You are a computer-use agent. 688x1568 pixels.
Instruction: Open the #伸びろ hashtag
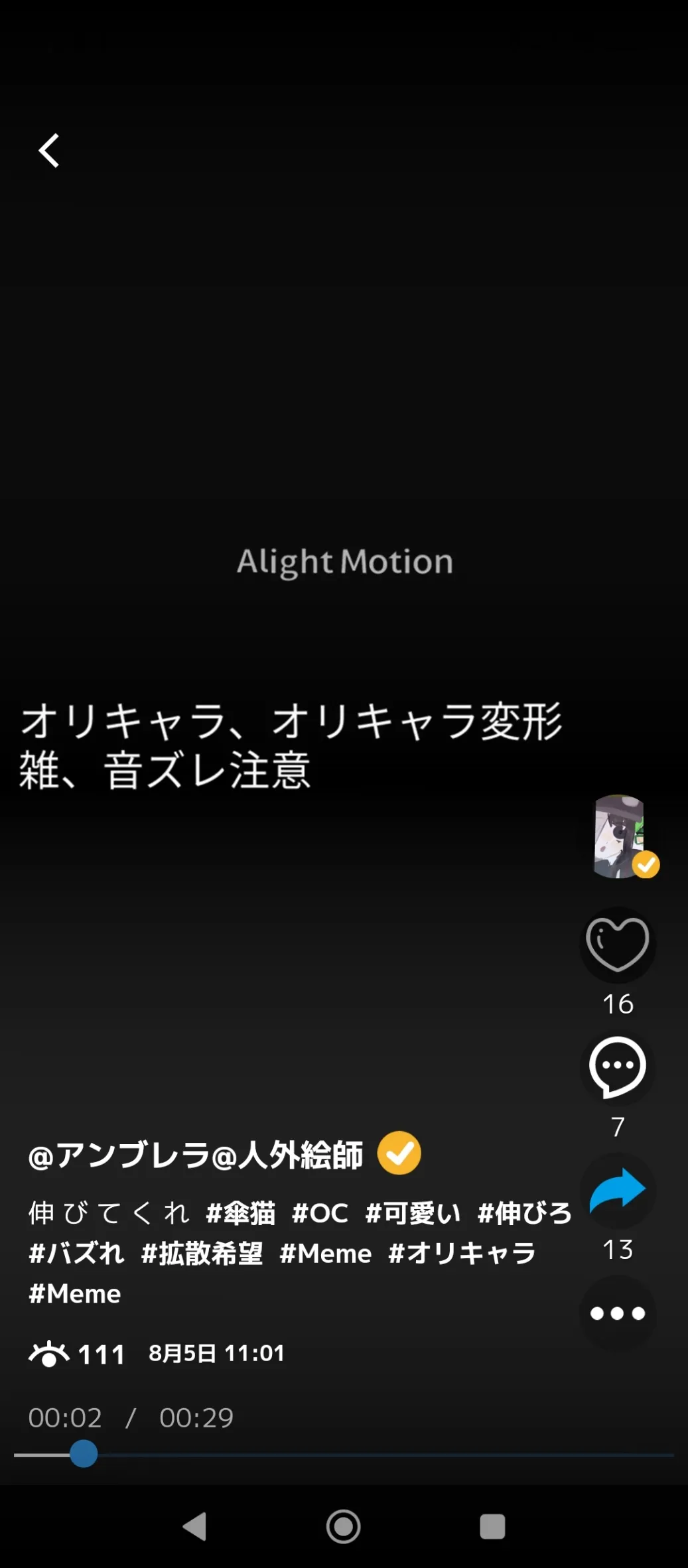(x=525, y=1213)
